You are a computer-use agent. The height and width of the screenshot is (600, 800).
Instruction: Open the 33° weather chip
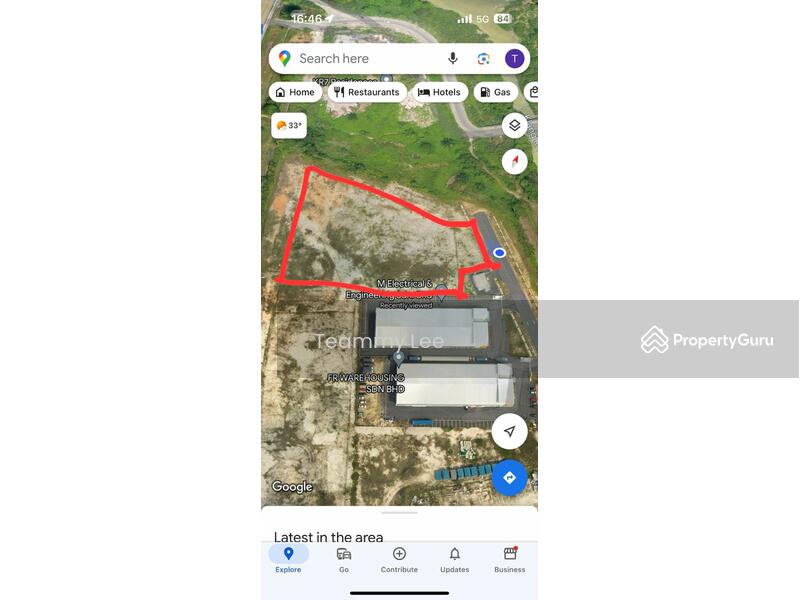coord(289,125)
